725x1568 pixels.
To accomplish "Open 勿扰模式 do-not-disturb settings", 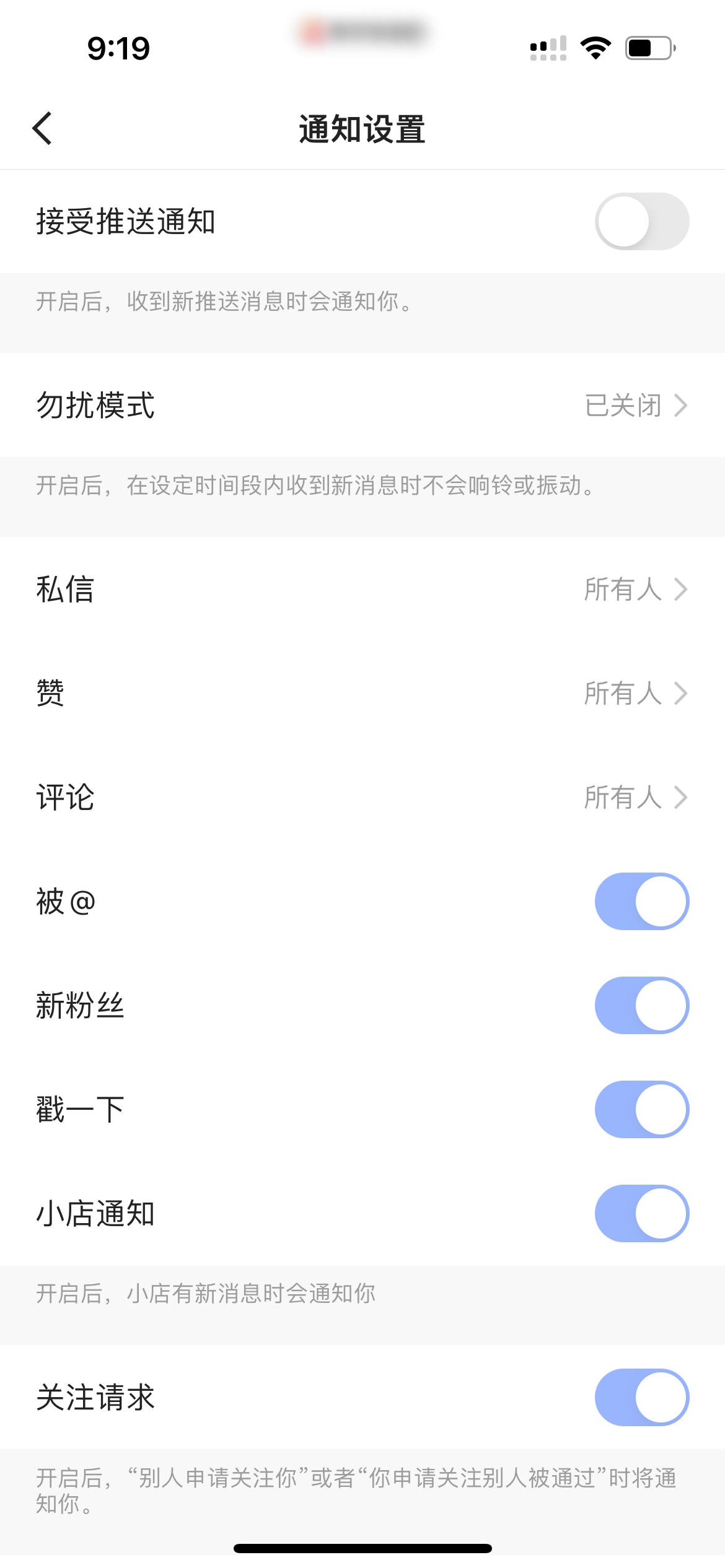I will pos(362,406).
